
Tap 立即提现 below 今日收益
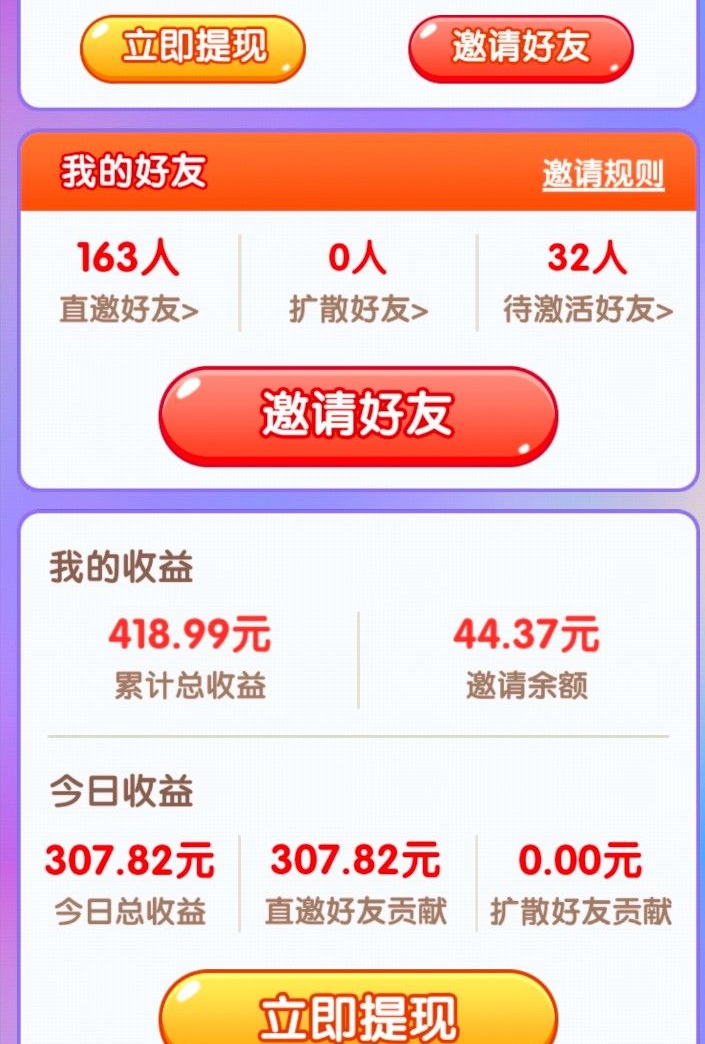358,1012
